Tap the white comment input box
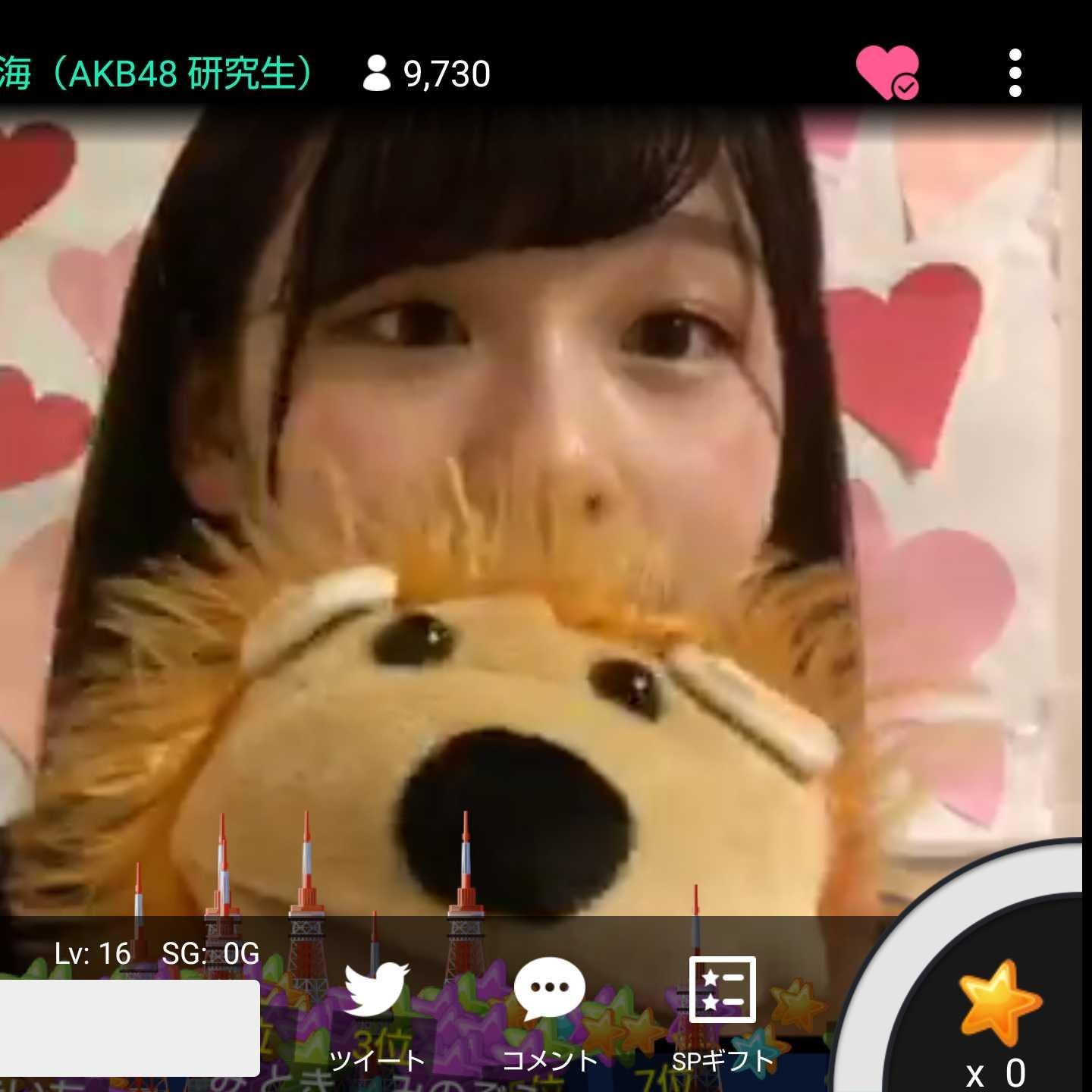 (x=129, y=1028)
